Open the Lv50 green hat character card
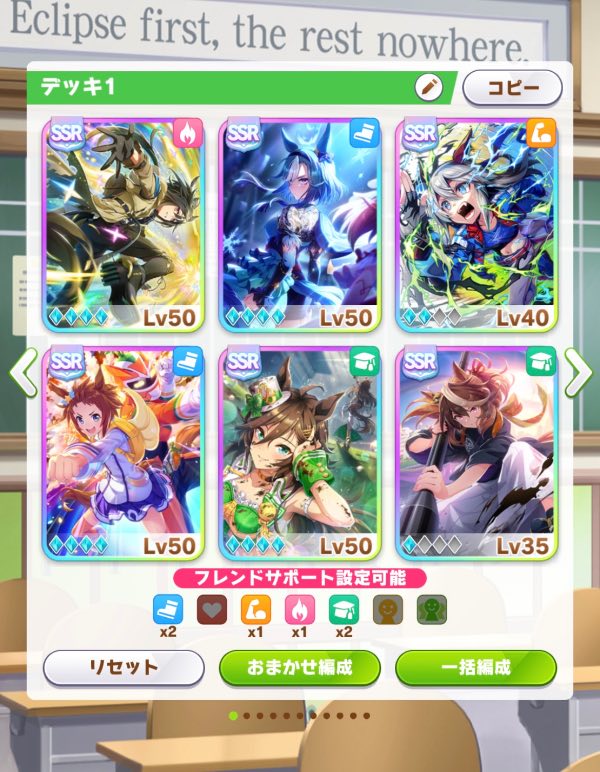Image resolution: width=600 pixels, height=772 pixels. pyautogui.click(x=300, y=452)
